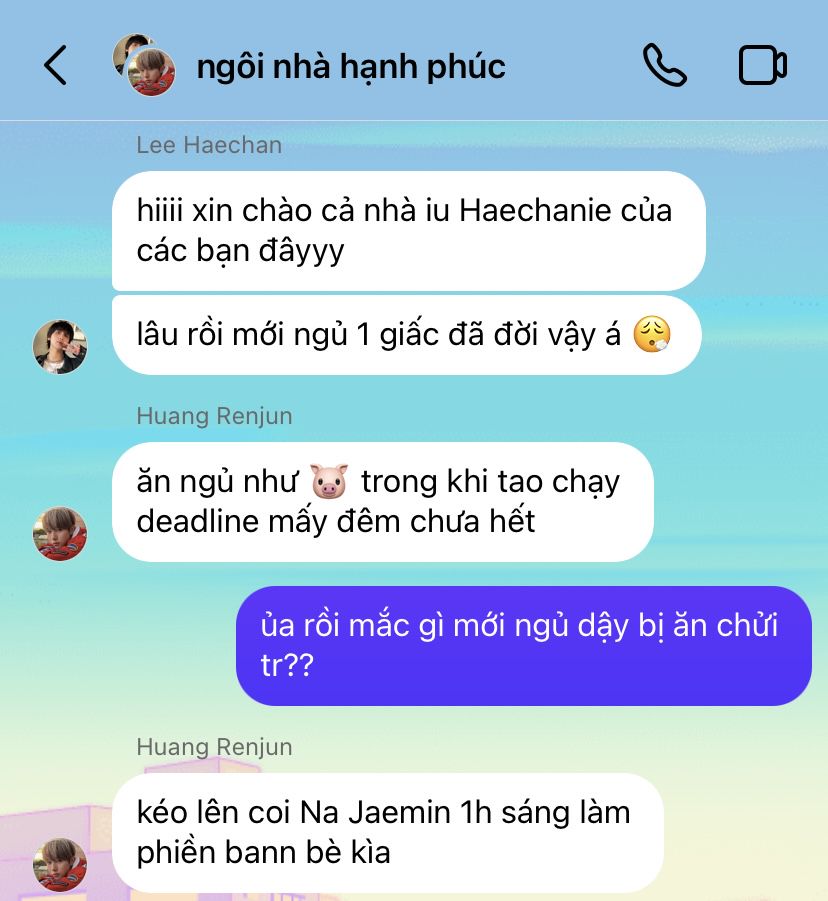This screenshot has height=901, width=828.
Task: Tap Huang Renjun's avatar beside deadline message
Action: (x=60, y=533)
